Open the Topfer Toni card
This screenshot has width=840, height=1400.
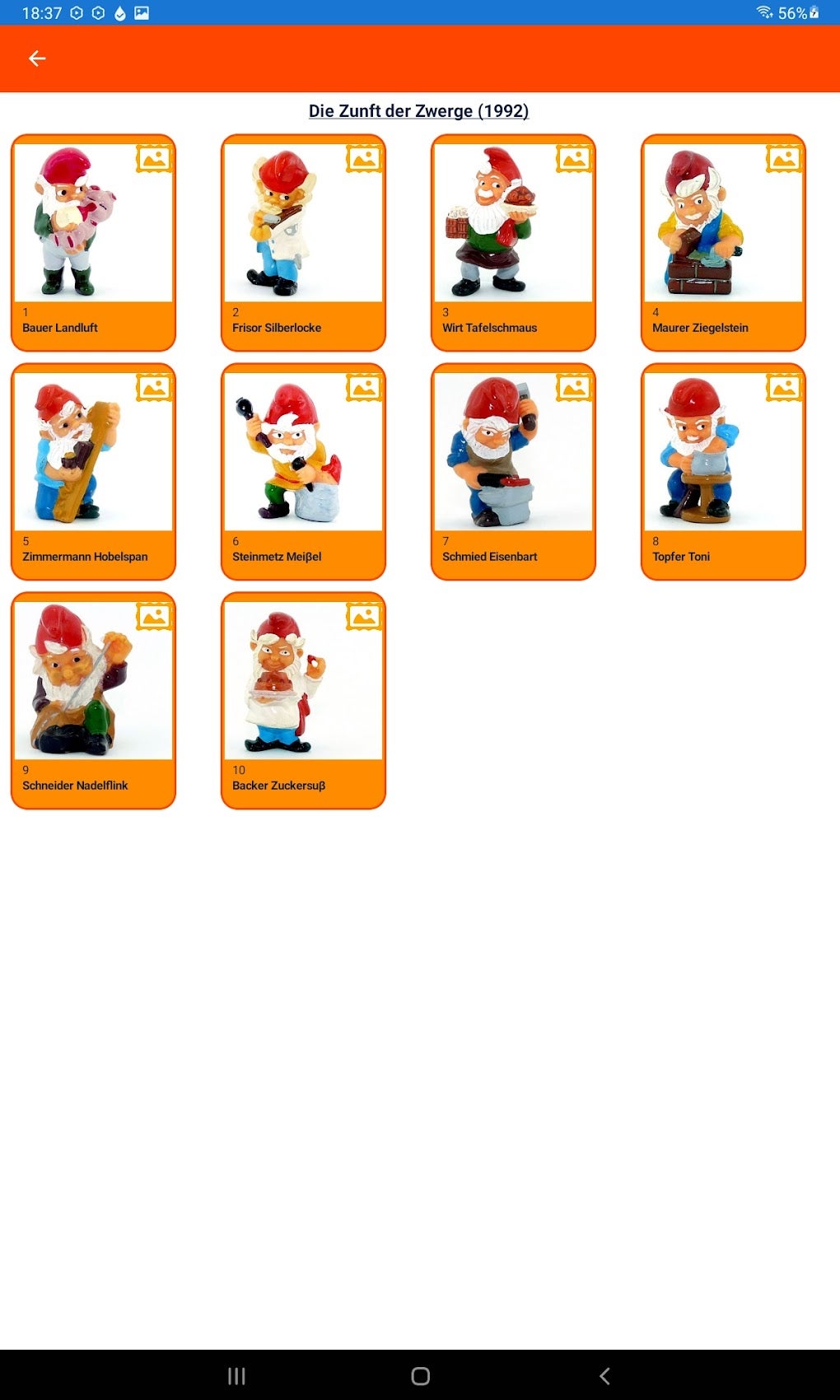point(723,472)
